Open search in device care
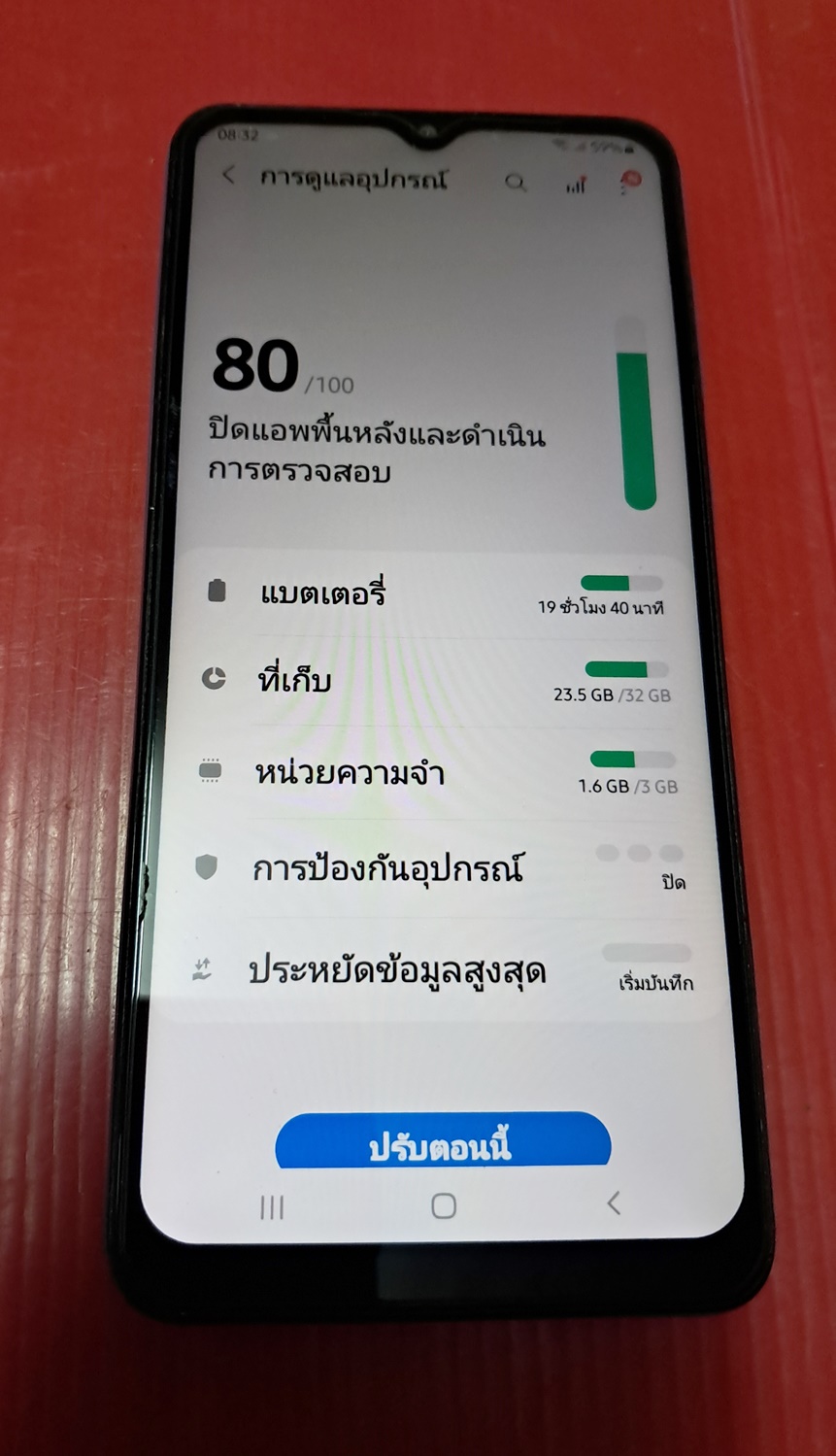 [x=516, y=183]
